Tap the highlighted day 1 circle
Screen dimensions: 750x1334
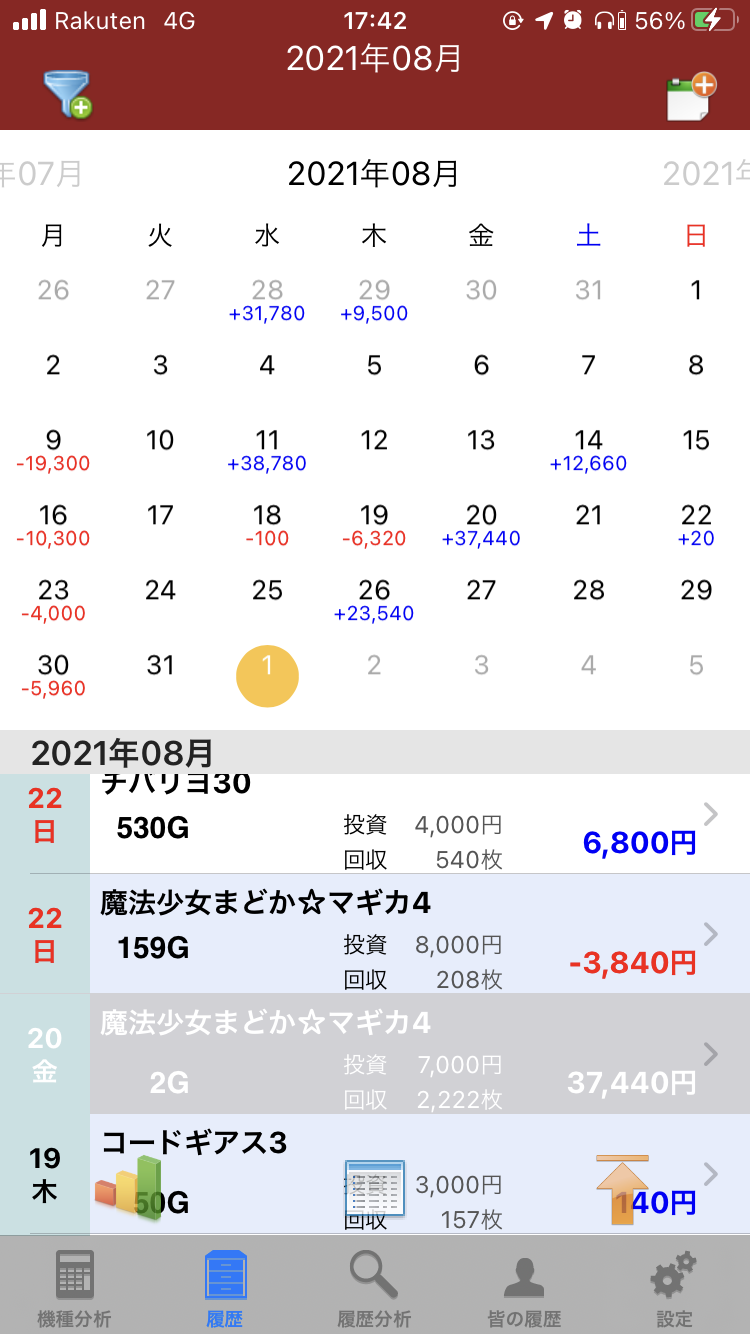pos(267,676)
